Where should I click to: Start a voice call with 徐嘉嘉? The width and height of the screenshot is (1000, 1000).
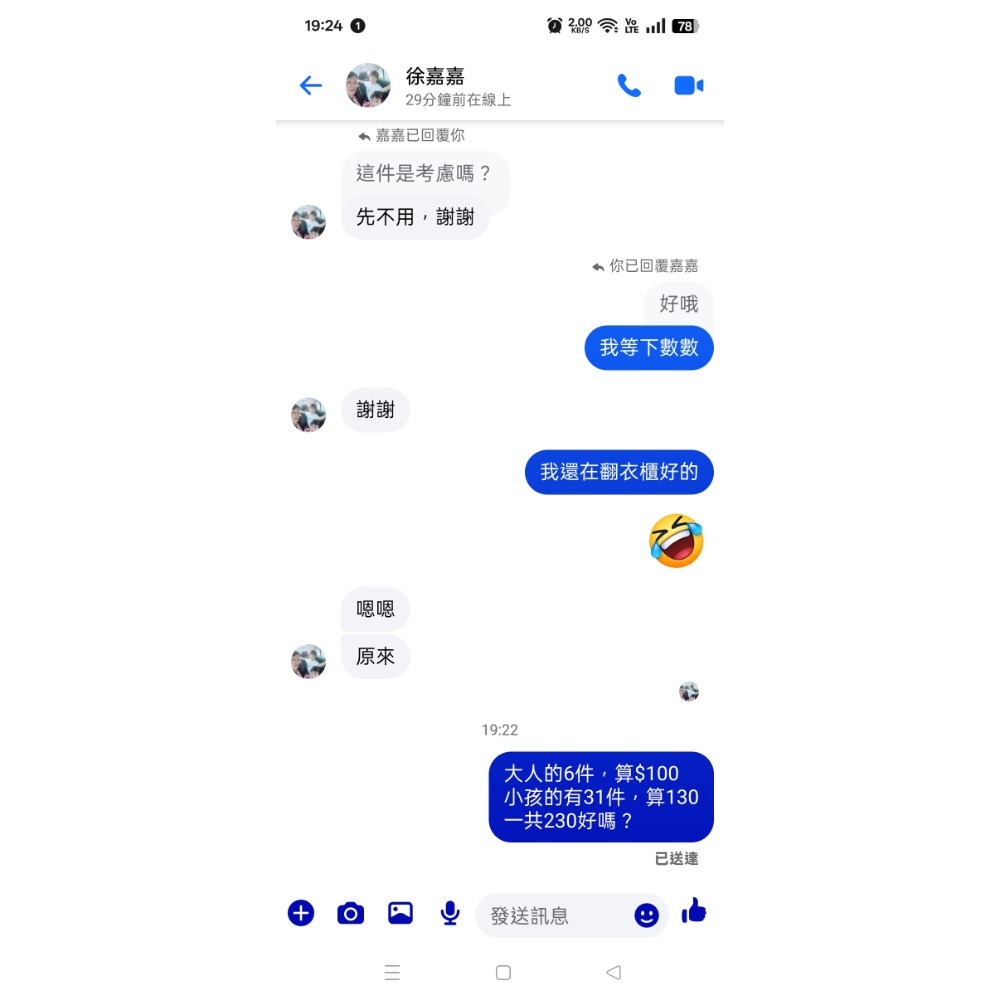coord(629,86)
